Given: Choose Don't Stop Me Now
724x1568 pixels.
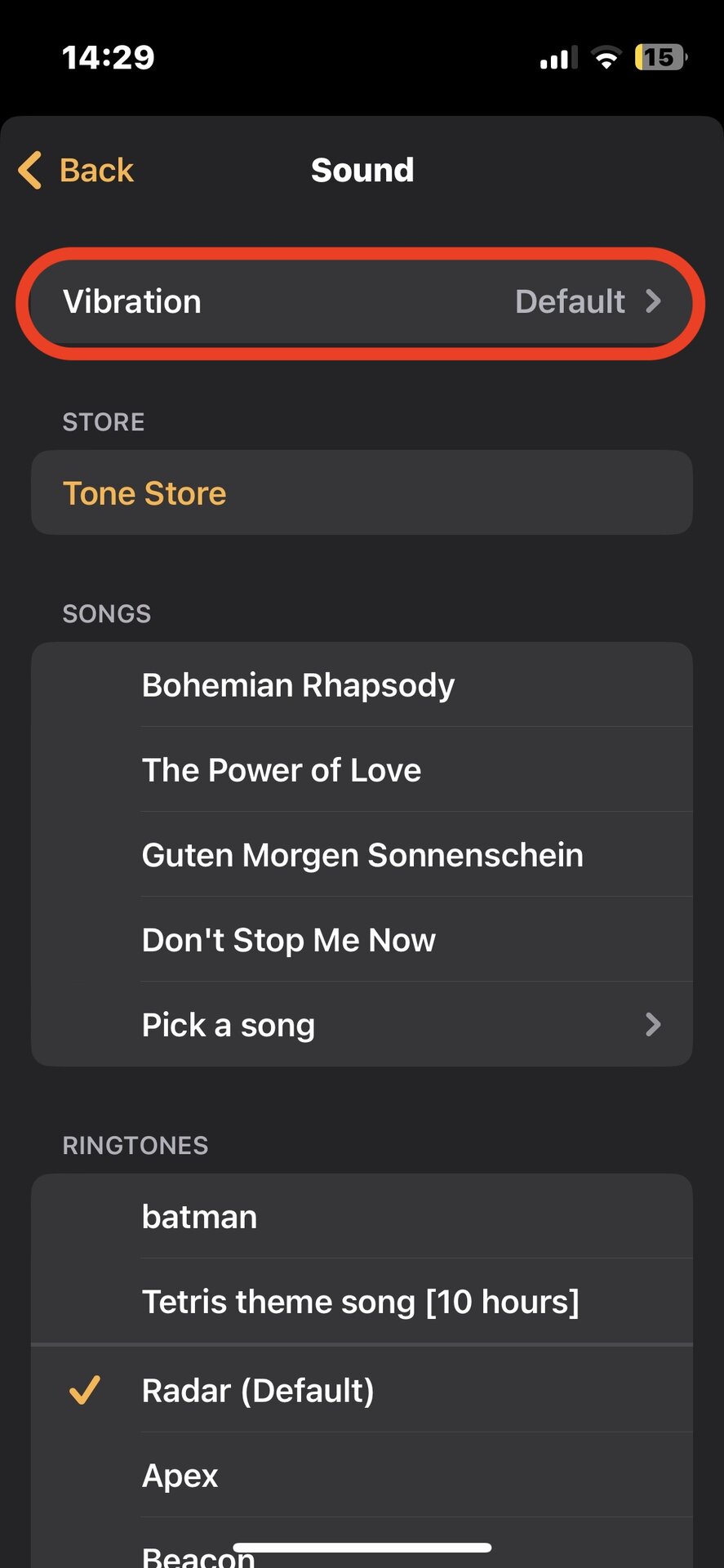Looking at the screenshot, I should point(362,940).
